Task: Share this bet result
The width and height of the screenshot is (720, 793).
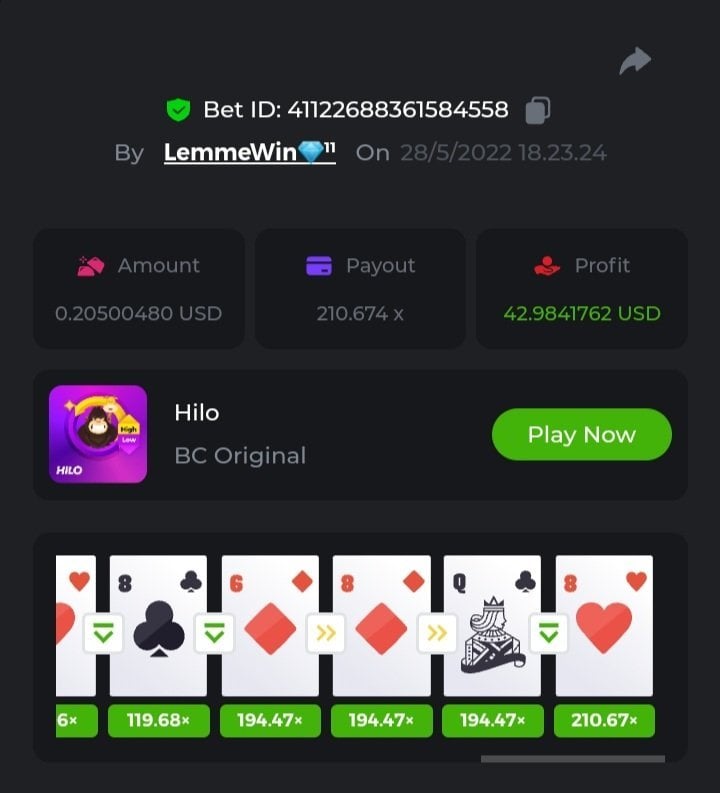Action: [635, 62]
